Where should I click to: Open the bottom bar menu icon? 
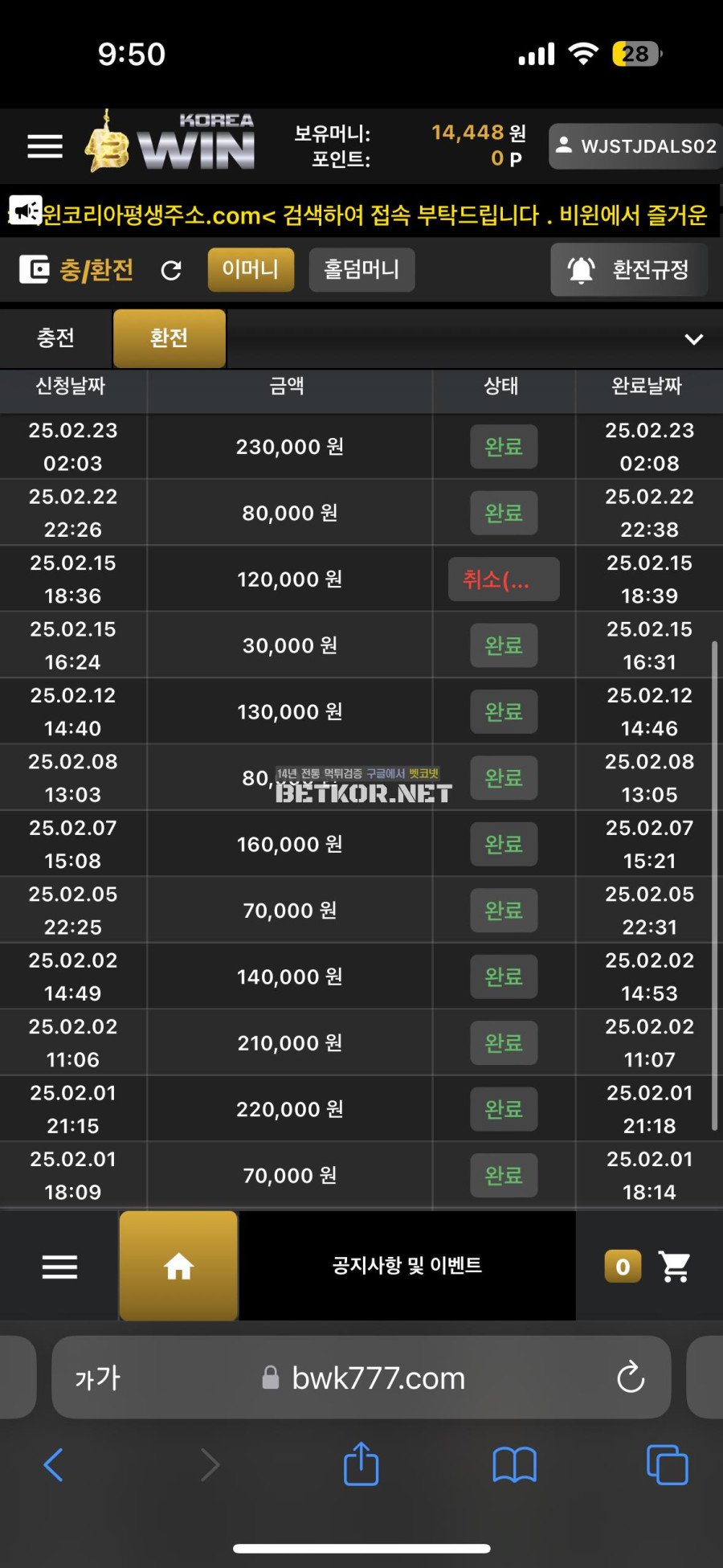point(60,1267)
